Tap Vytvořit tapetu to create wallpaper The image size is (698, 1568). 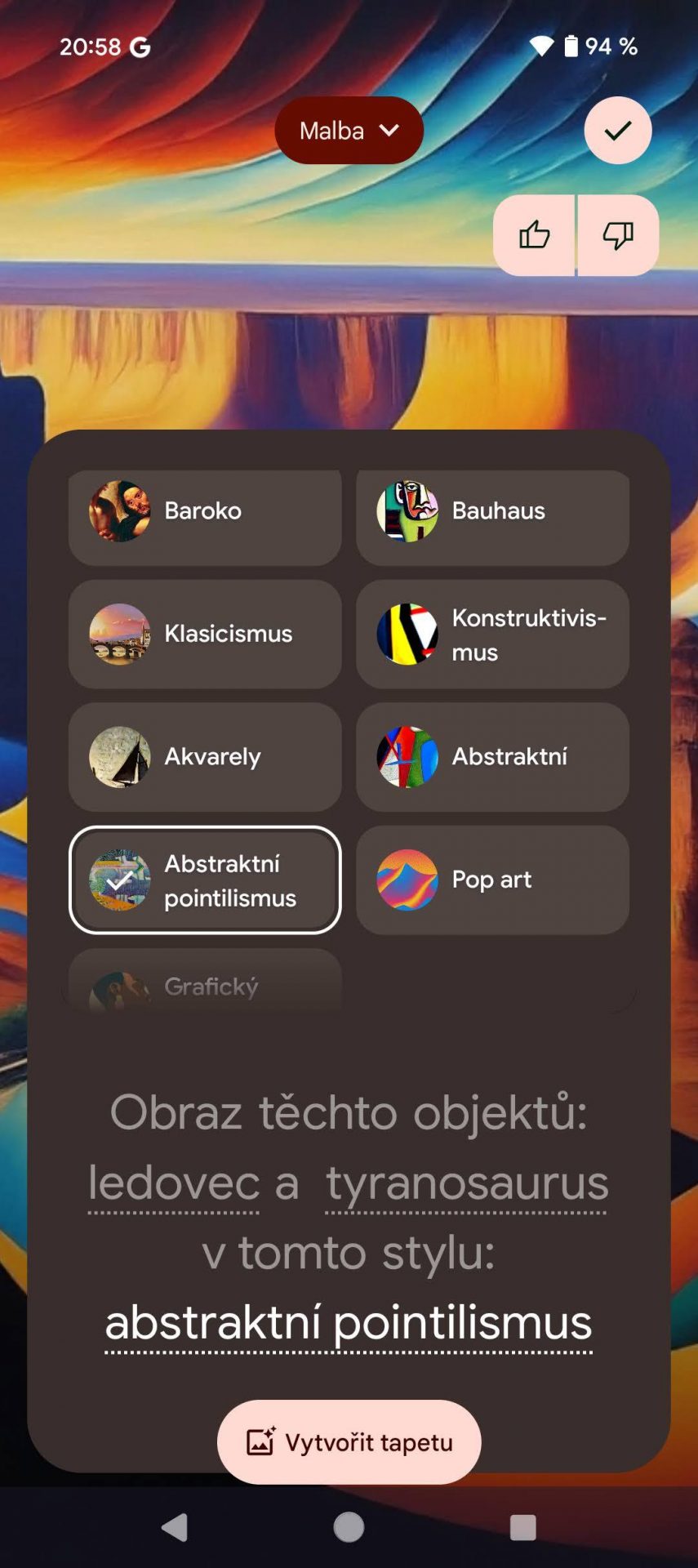coord(349,1442)
